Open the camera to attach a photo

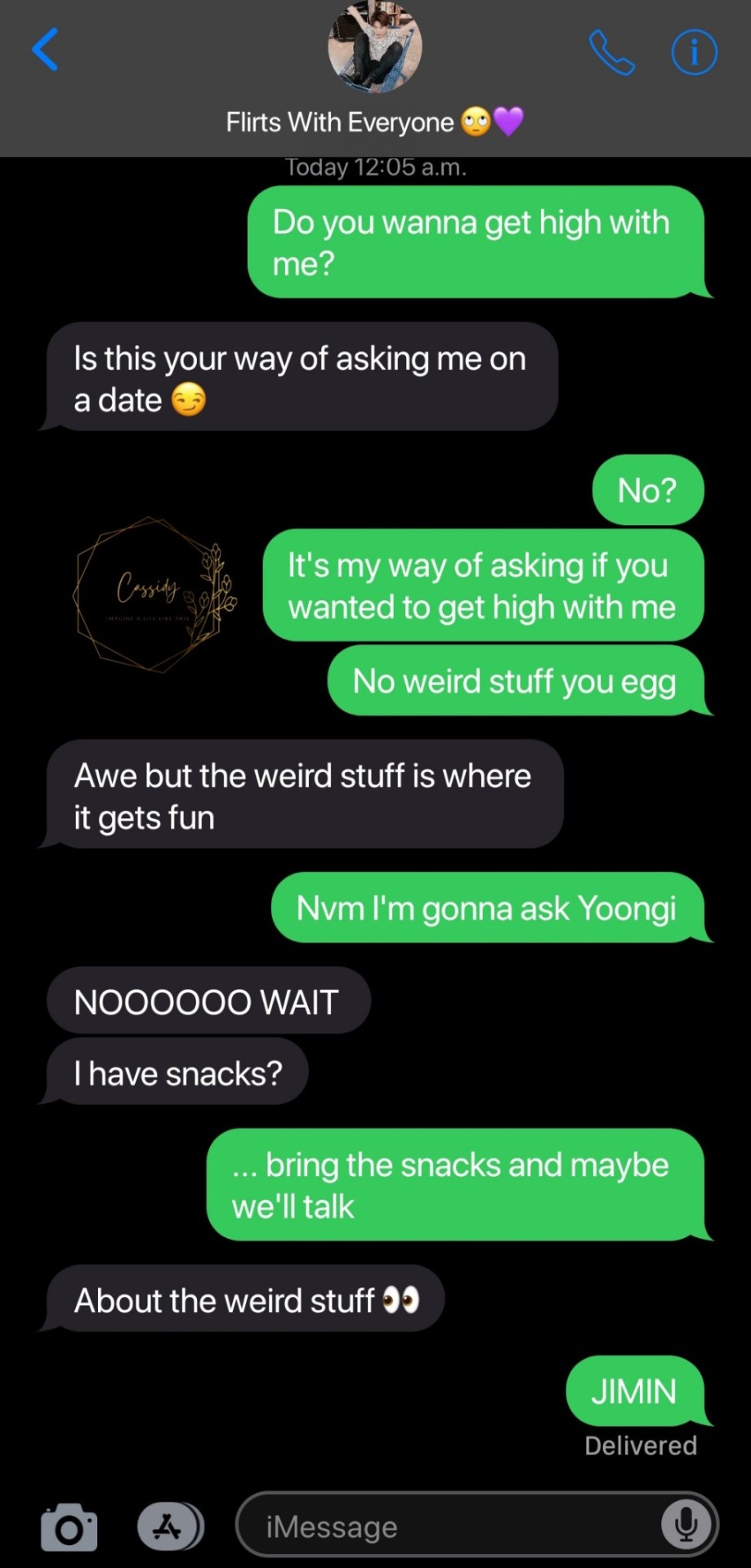69,1526
